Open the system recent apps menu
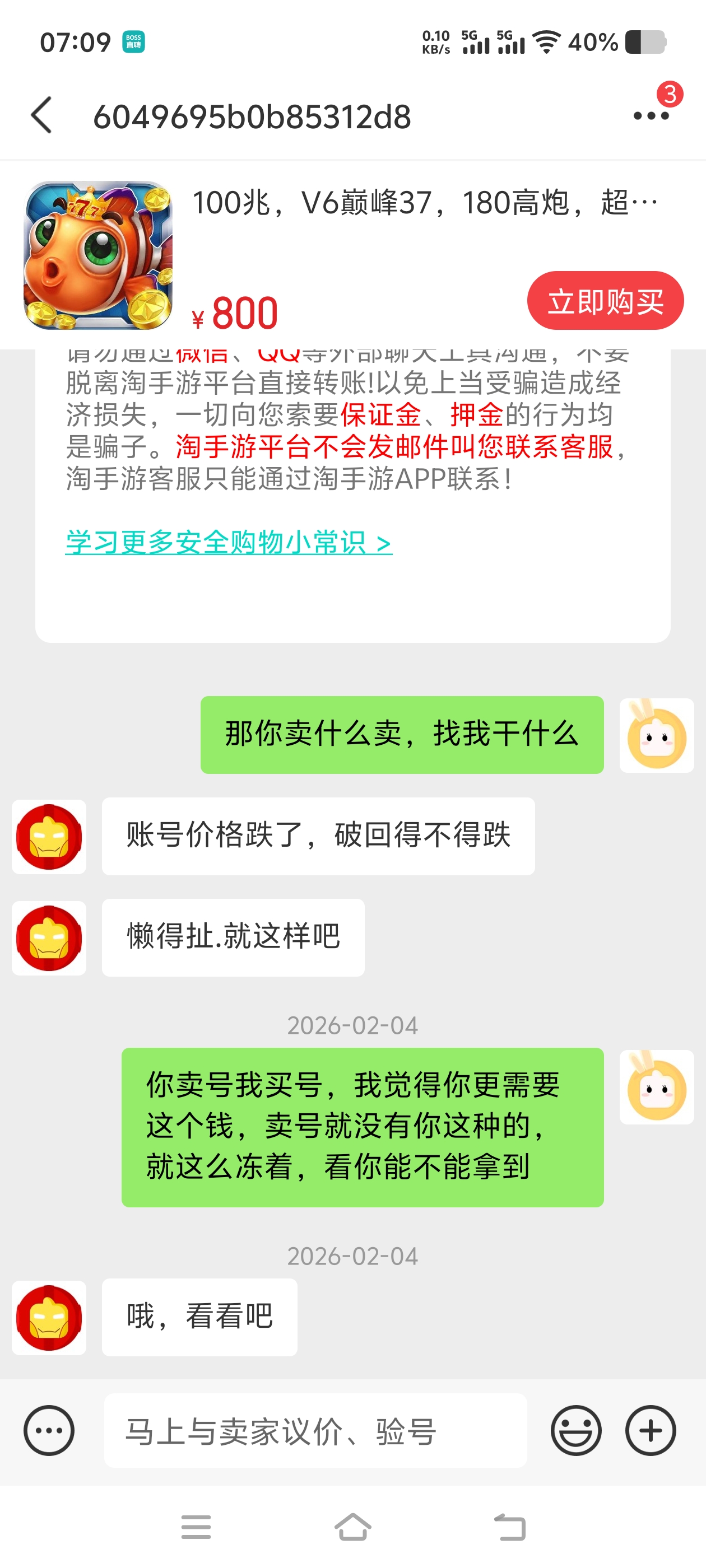 pyautogui.click(x=196, y=1527)
